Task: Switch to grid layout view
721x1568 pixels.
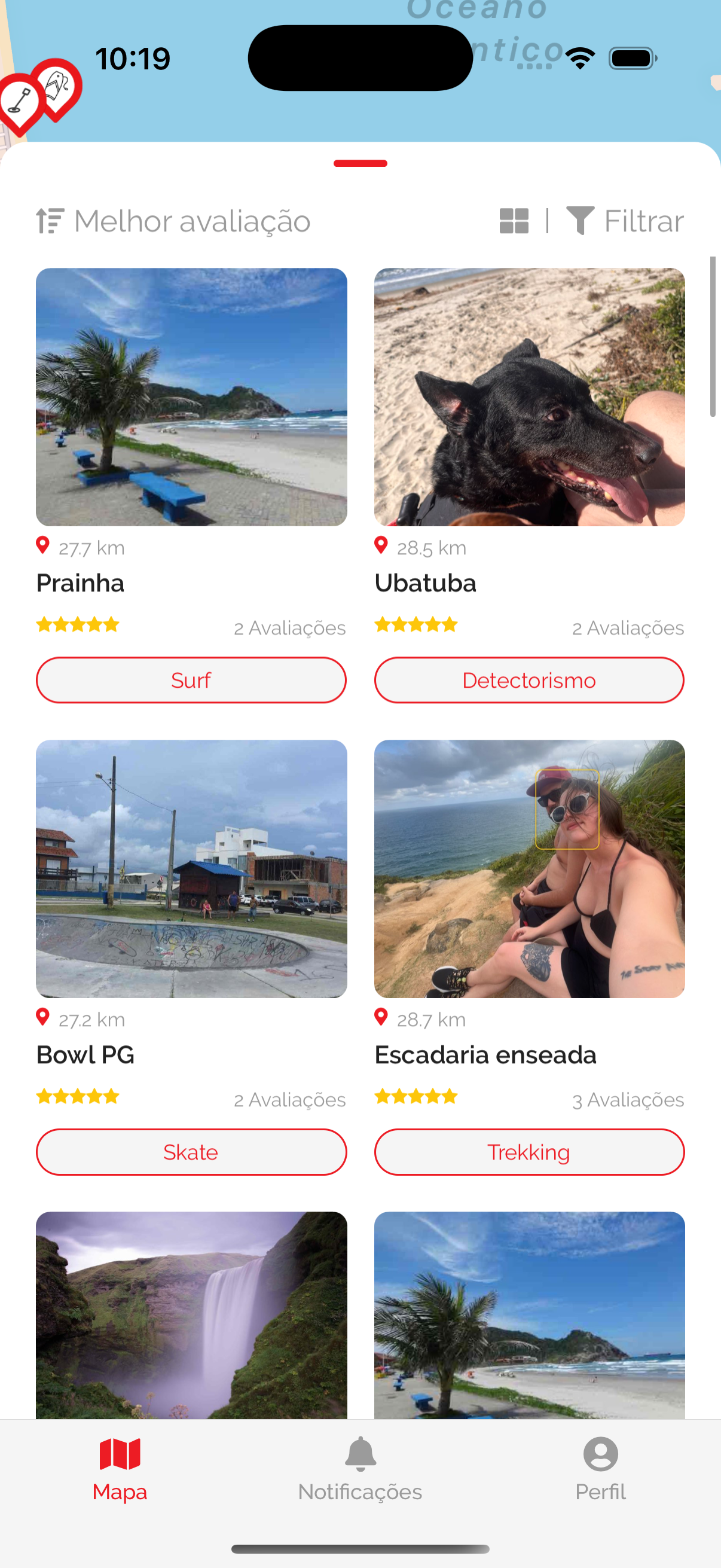Action: point(514,220)
